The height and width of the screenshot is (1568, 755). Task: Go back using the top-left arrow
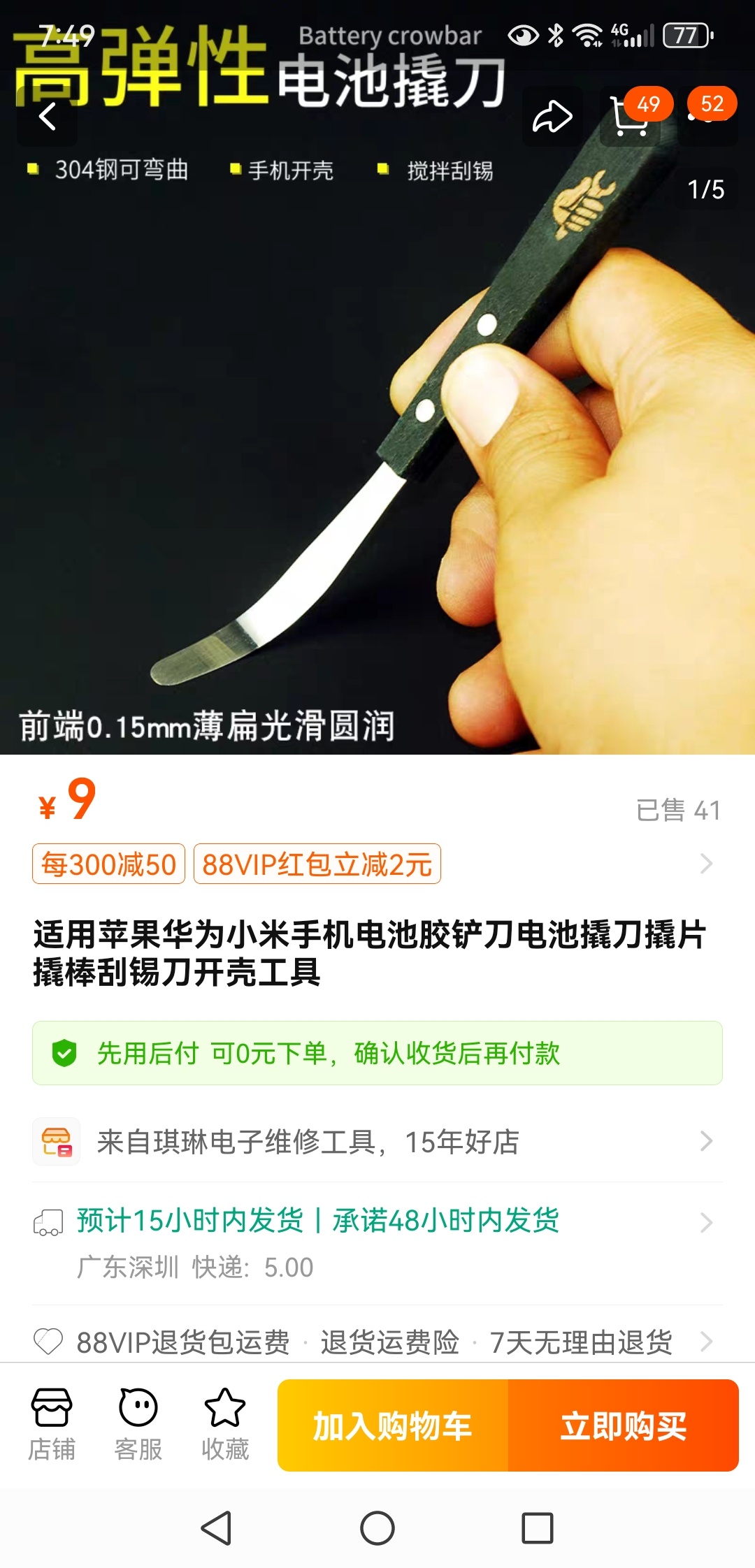(x=48, y=117)
